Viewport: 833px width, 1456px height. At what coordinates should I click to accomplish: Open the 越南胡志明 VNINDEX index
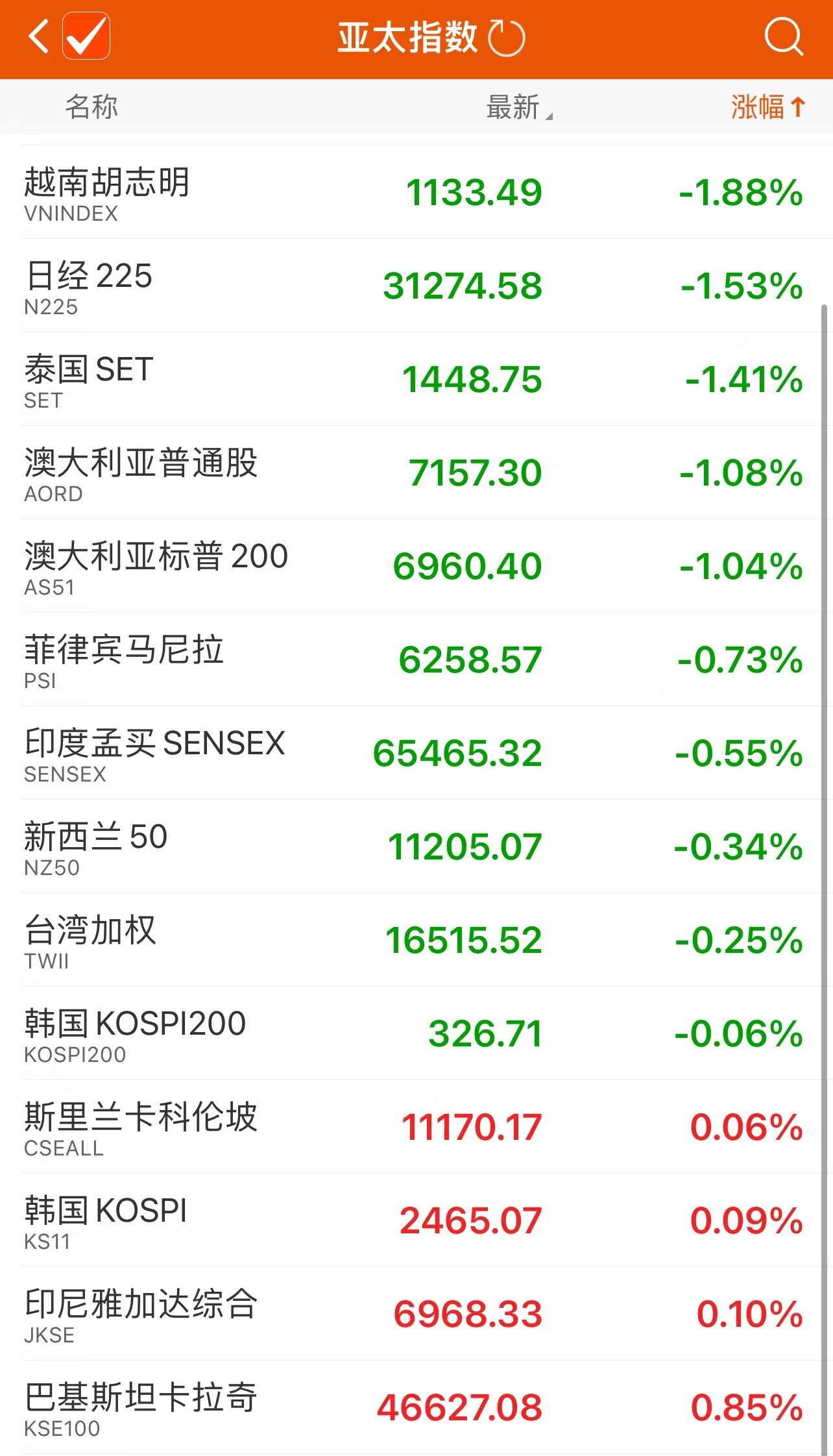pos(415,193)
